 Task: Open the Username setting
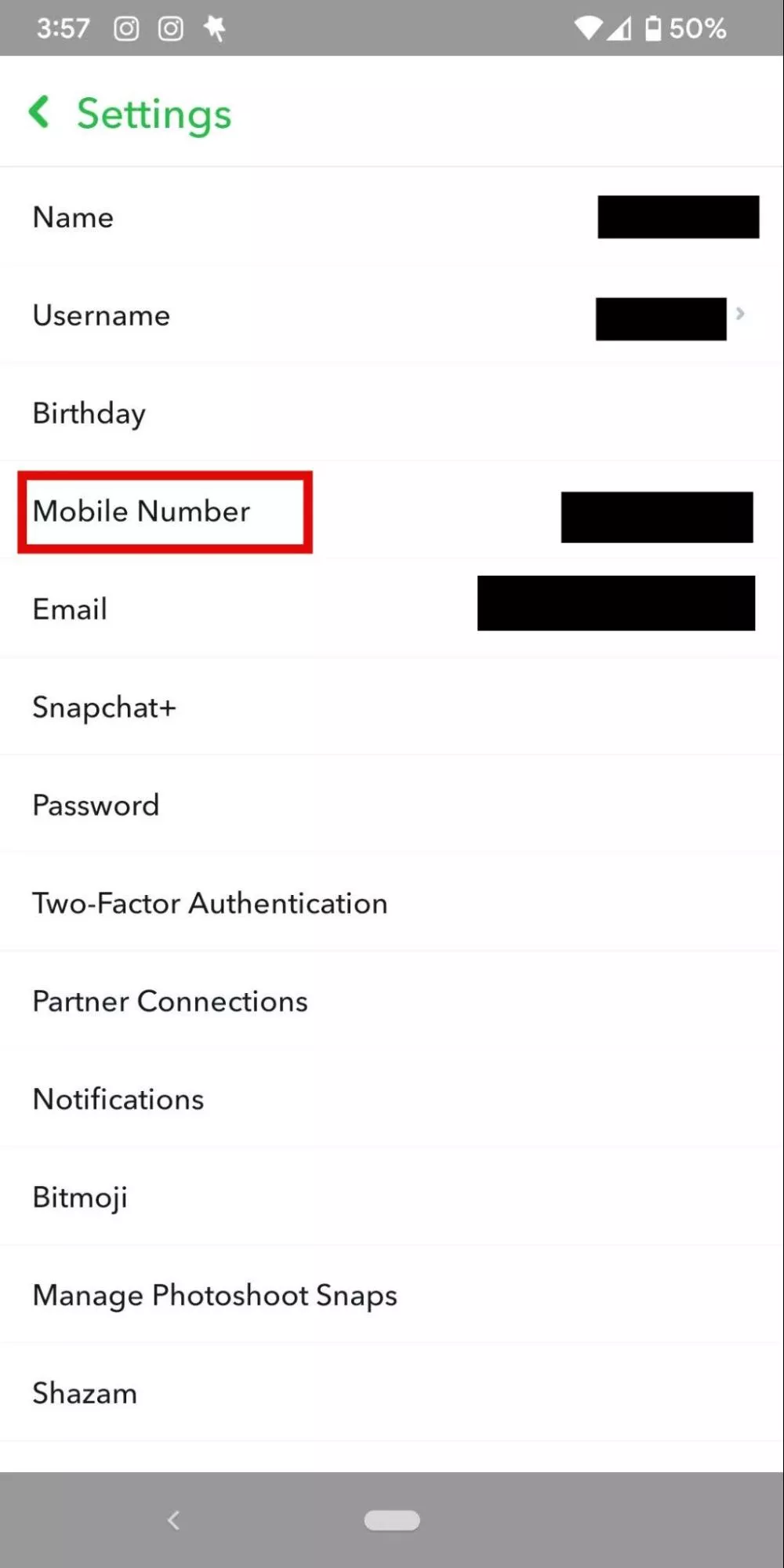(102, 315)
